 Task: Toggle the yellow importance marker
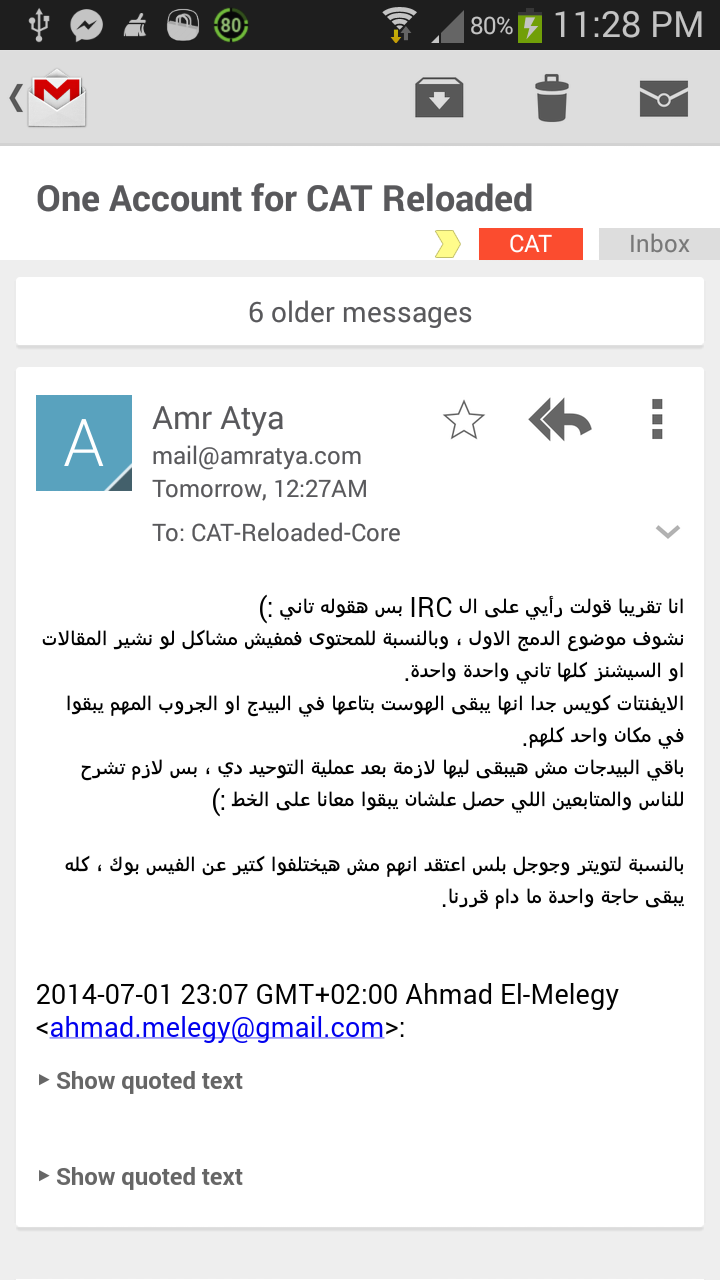pos(448,244)
